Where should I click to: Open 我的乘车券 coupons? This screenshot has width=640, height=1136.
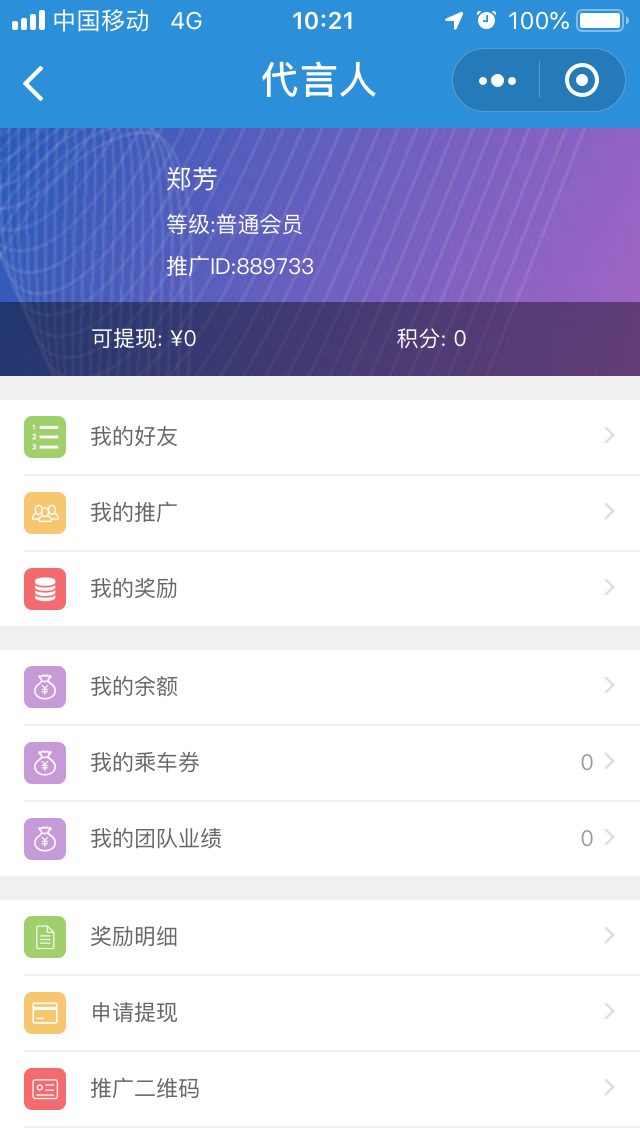tap(320, 763)
